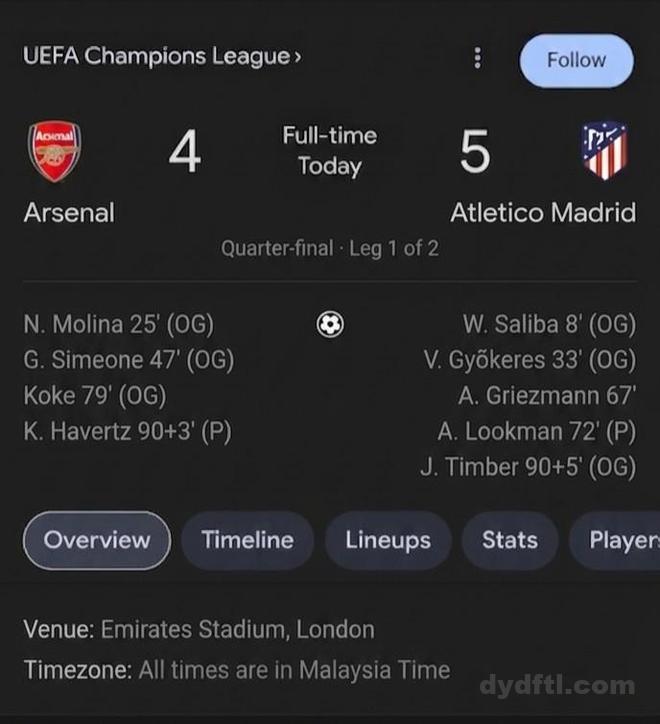Open the Atletico Madrid team page

[x=603, y=153]
